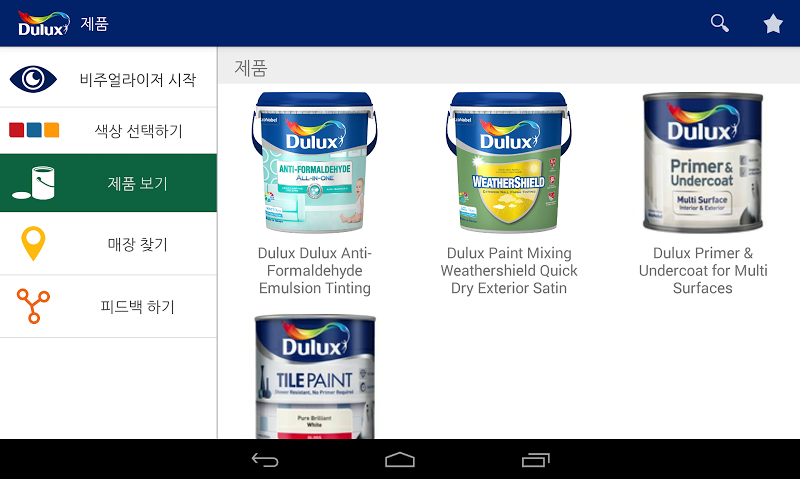This screenshot has width=800, height=479.
Task: Open the search icon in the top bar
Action: [x=720, y=23]
